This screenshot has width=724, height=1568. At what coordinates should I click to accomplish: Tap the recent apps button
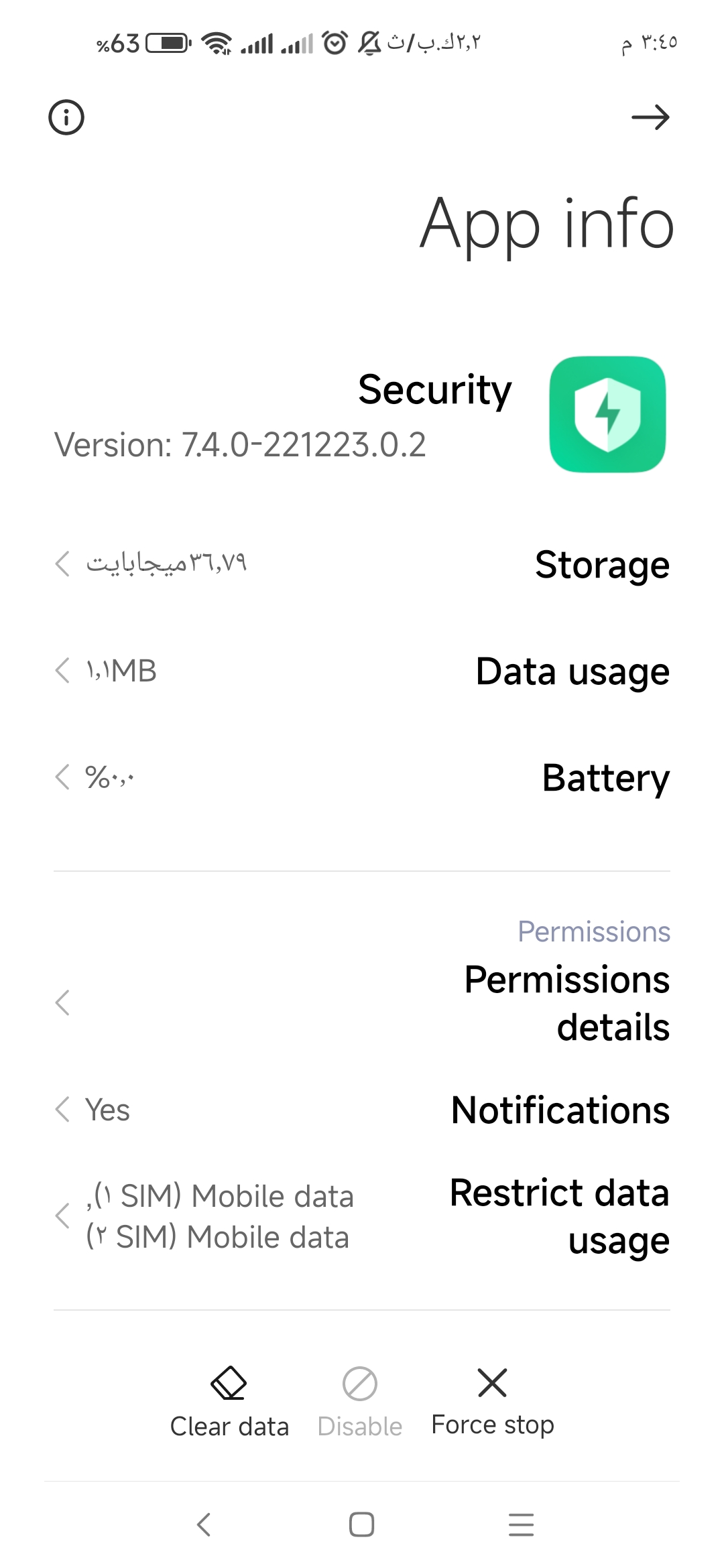(x=520, y=1525)
